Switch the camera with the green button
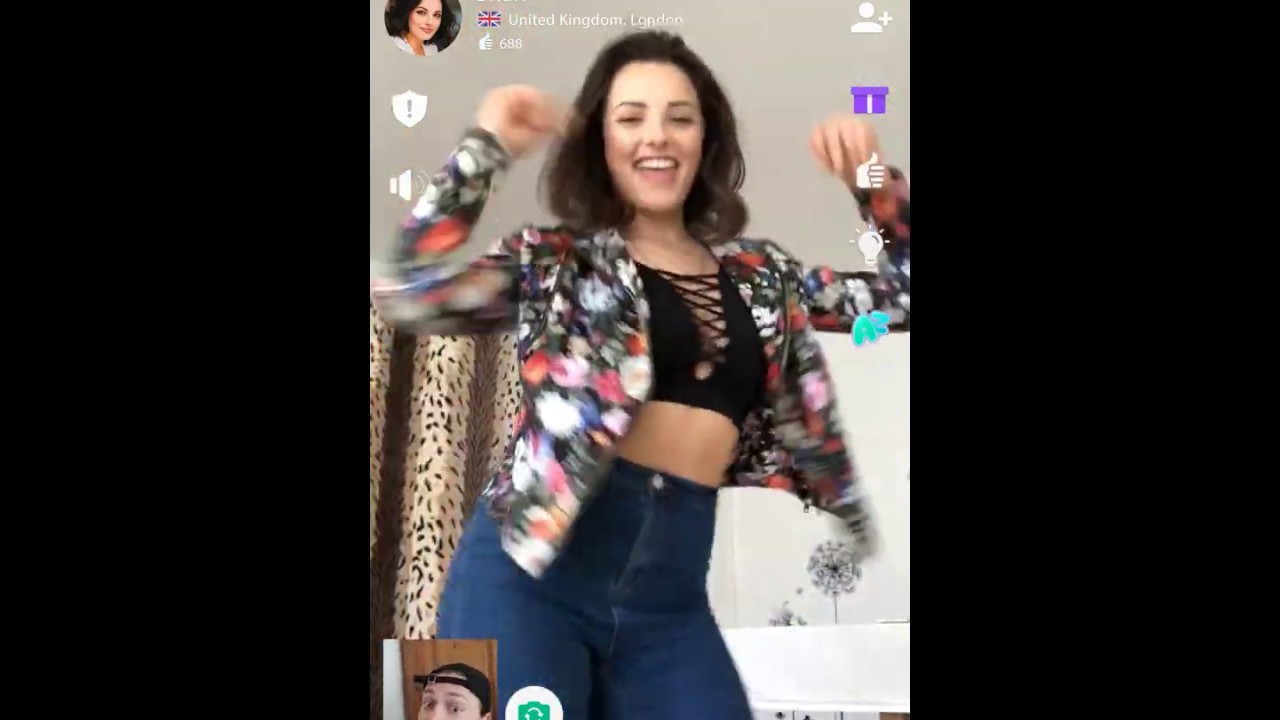1280x720 pixels. point(533,708)
